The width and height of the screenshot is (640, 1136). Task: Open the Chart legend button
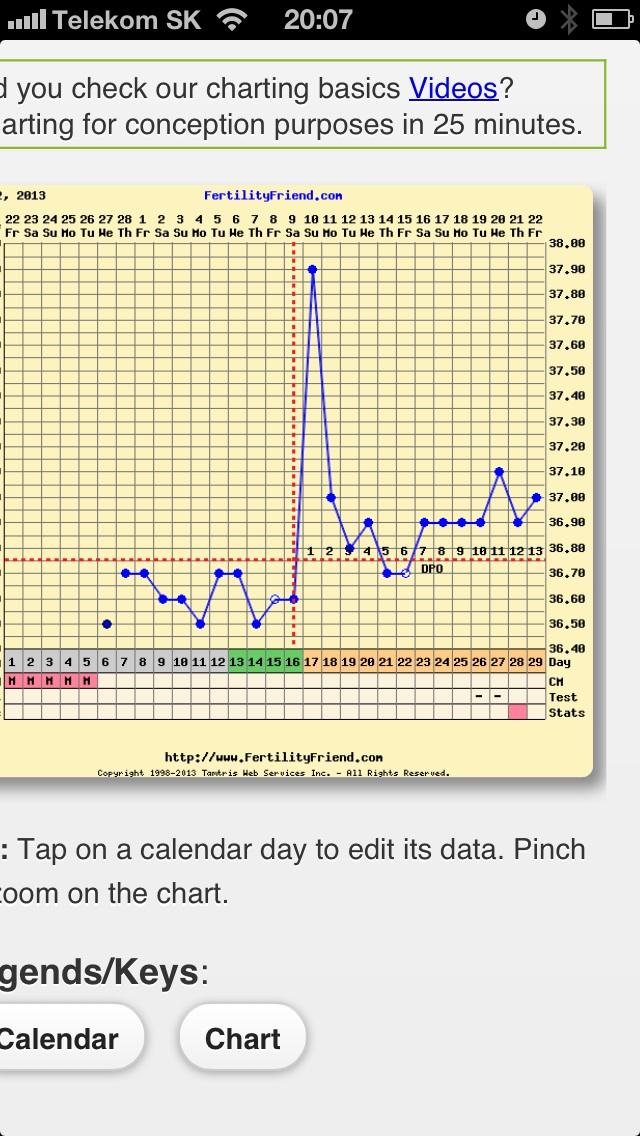tap(242, 1038)
